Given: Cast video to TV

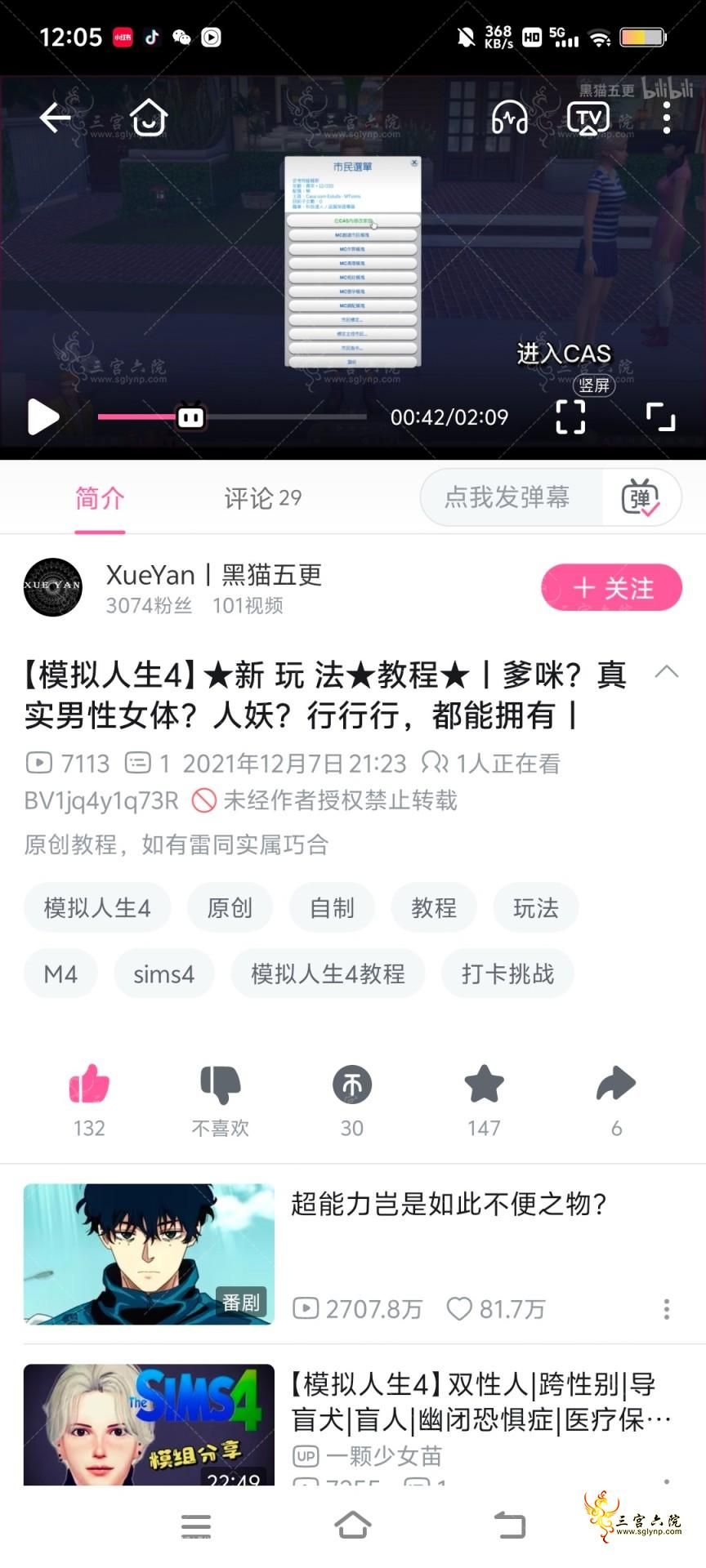Looking at the screenshot, I should pyautogui.click(x=588, y=118).
